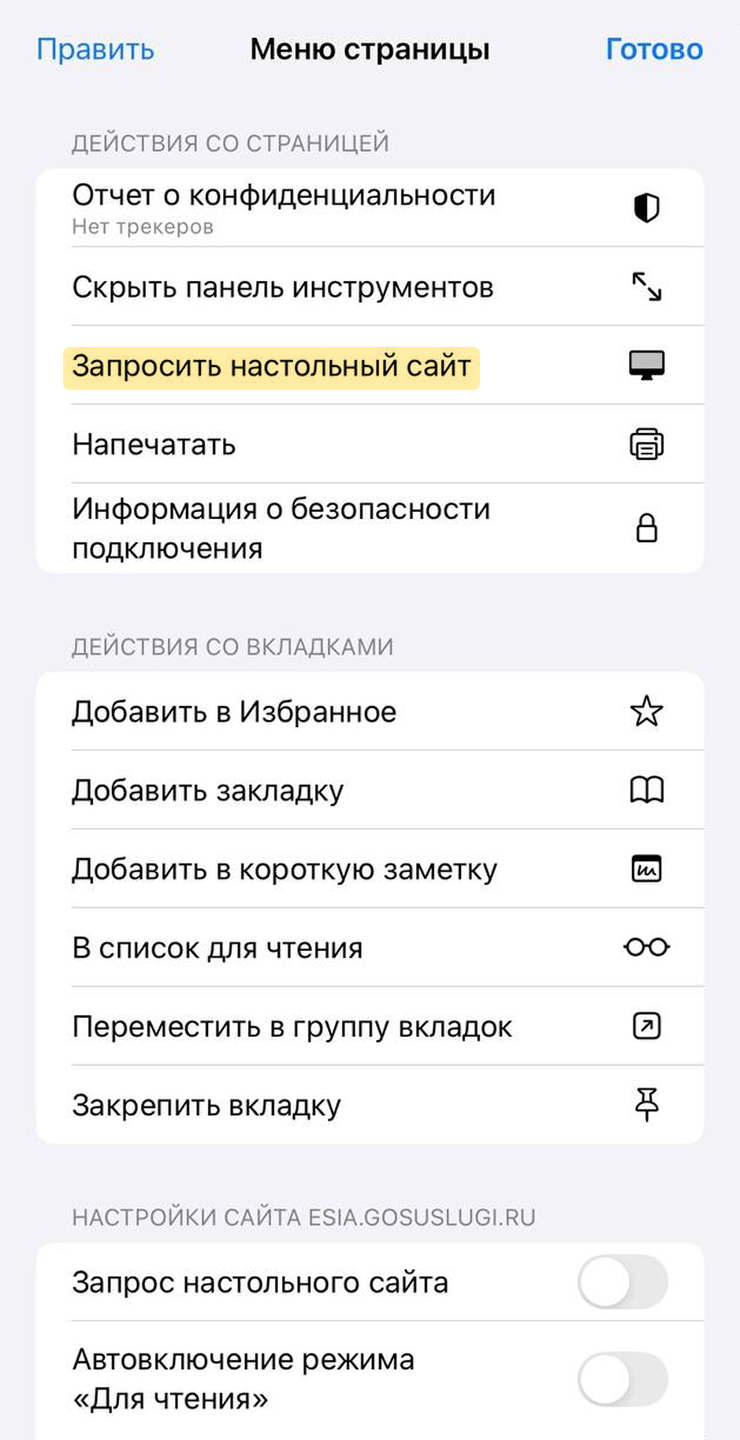Select Скрыть панель инструментов
Image resolution: width=740 pixels, height=1440 pixels.
tap(370, 288)
